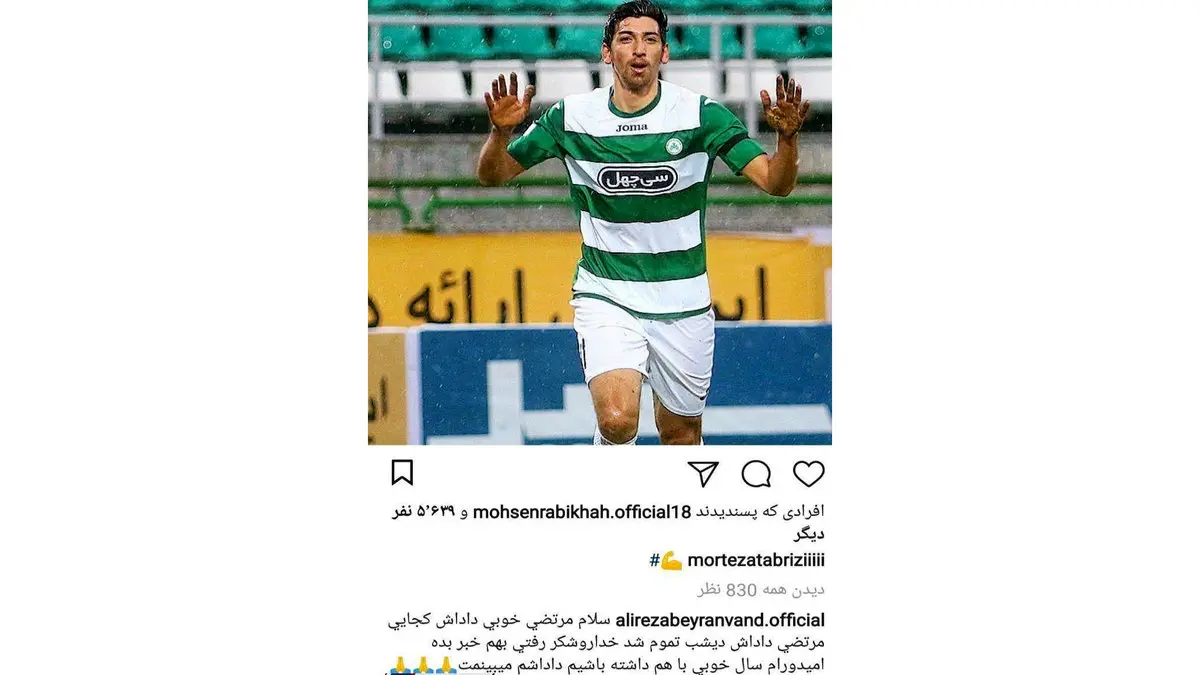Share the post via paper plane icon
1200x675 pixels.
pos(703,473)
